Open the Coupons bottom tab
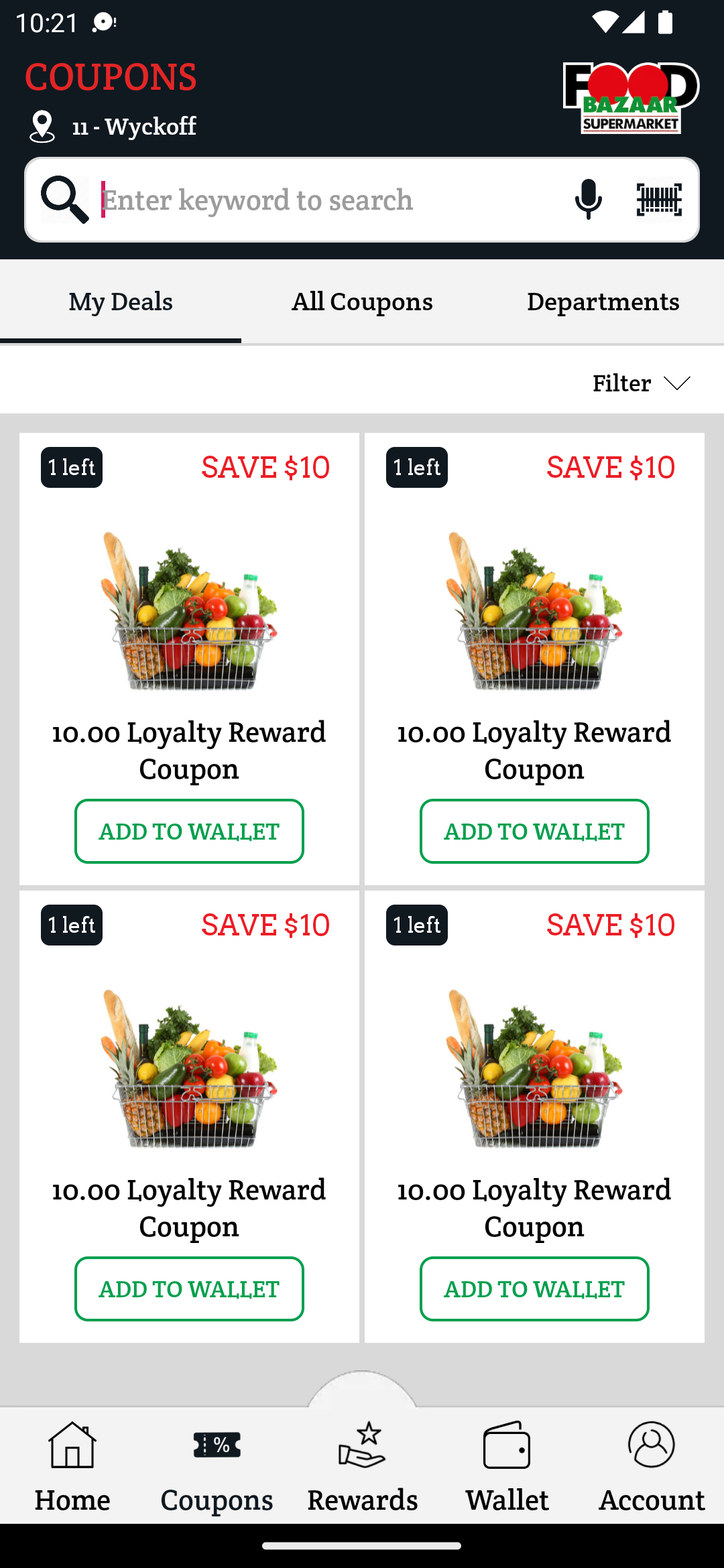Image resolution: width=724 pixels, height=1568 pixels. coord(217,1465)
